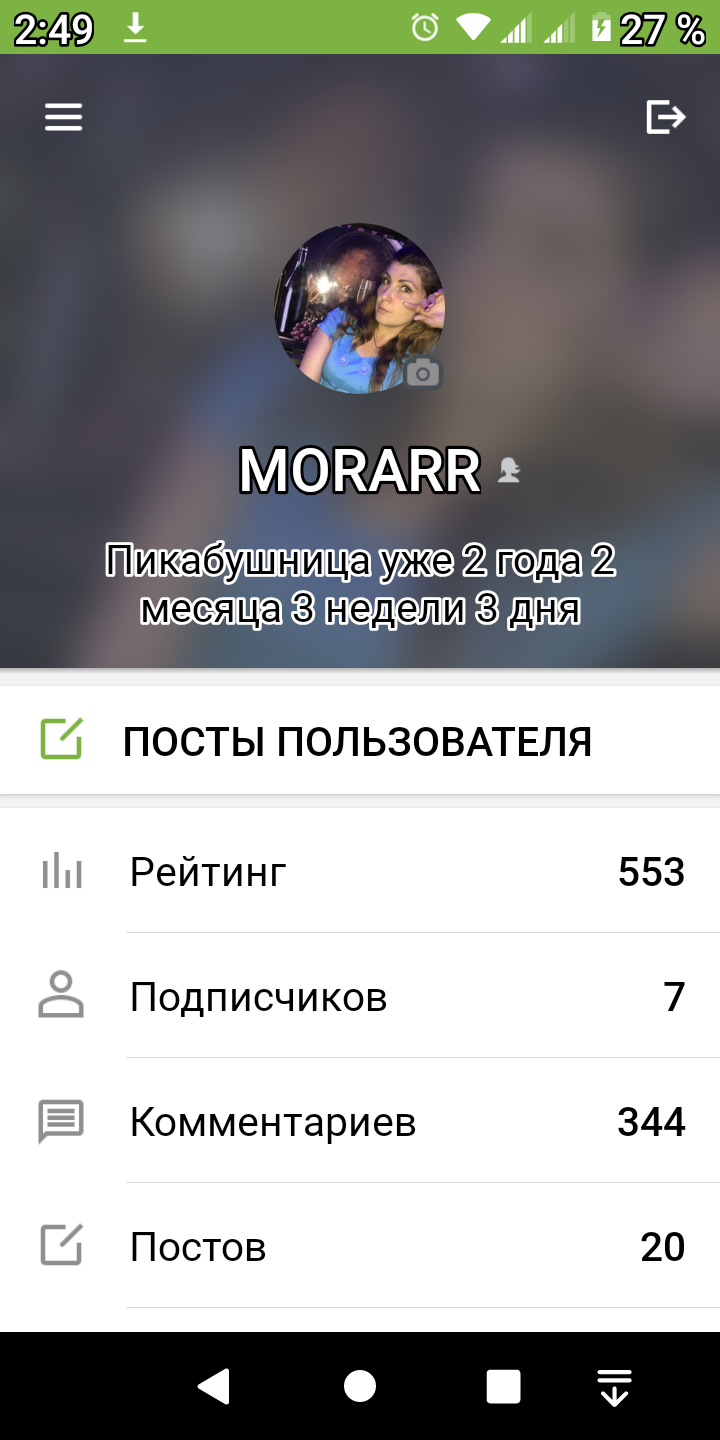Tap the logout icon
Screen dimensions: 720x1440
665,118
